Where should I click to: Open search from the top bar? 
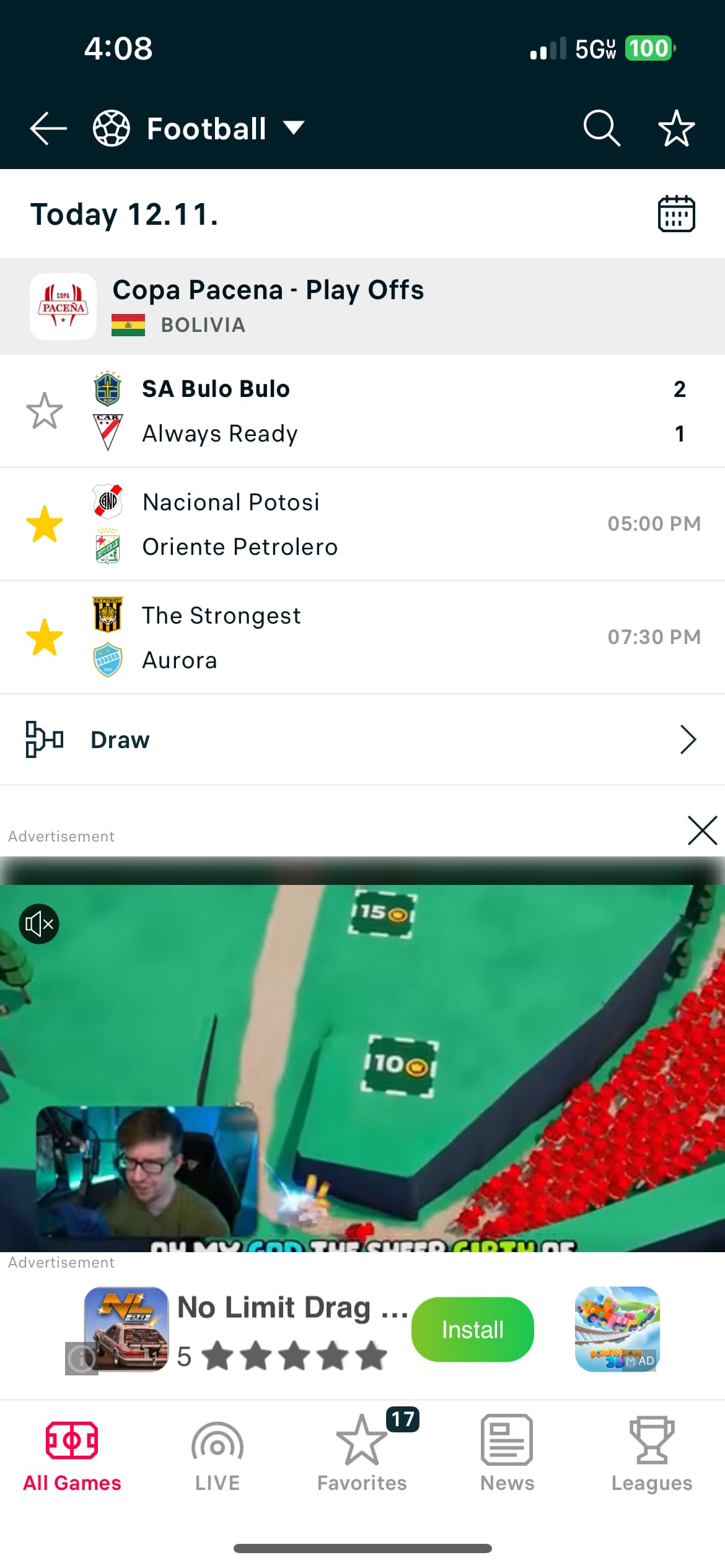point(601,128)
